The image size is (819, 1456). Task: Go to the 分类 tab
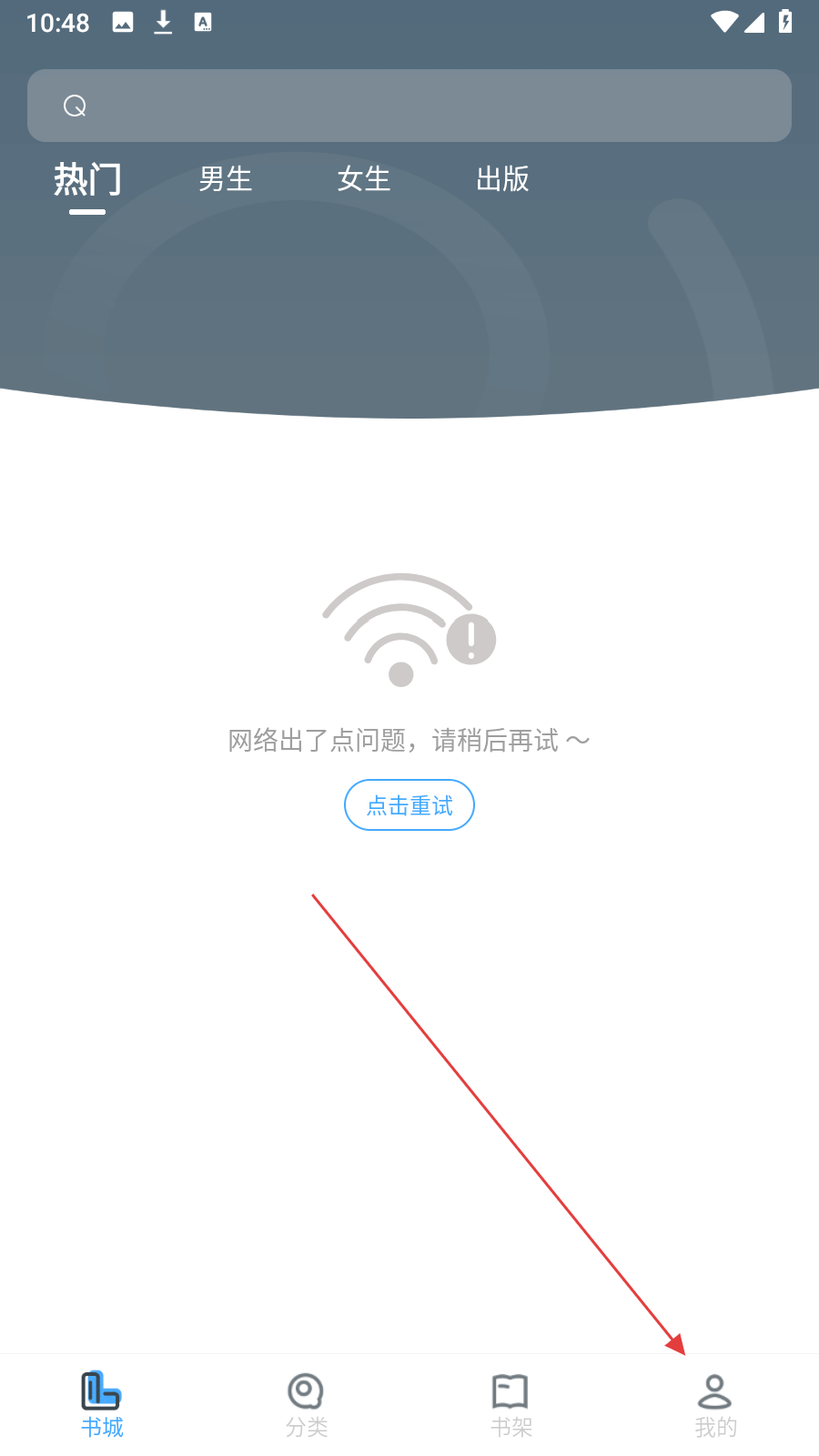307,1405
